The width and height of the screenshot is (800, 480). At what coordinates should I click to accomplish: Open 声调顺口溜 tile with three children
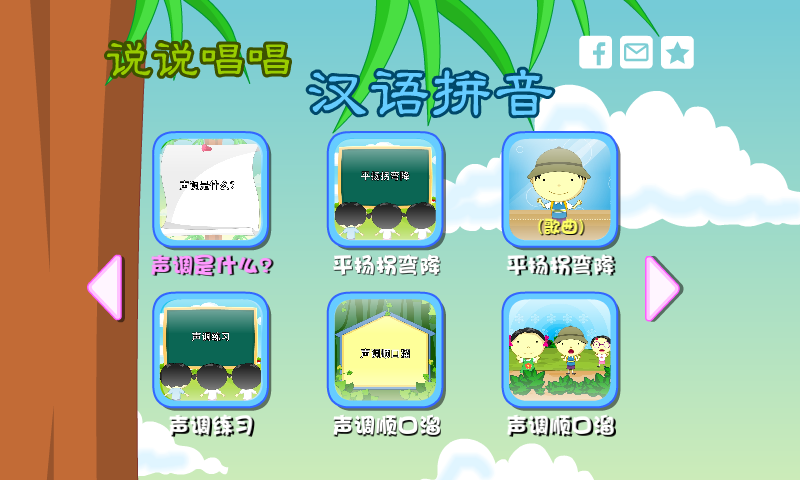(x=560, y=350)
